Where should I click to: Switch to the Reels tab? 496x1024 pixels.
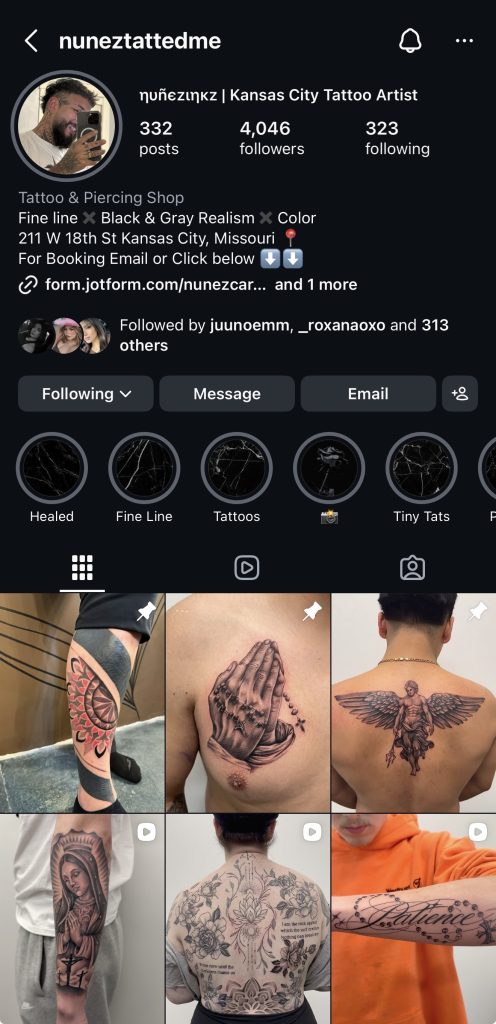(247, 568)
